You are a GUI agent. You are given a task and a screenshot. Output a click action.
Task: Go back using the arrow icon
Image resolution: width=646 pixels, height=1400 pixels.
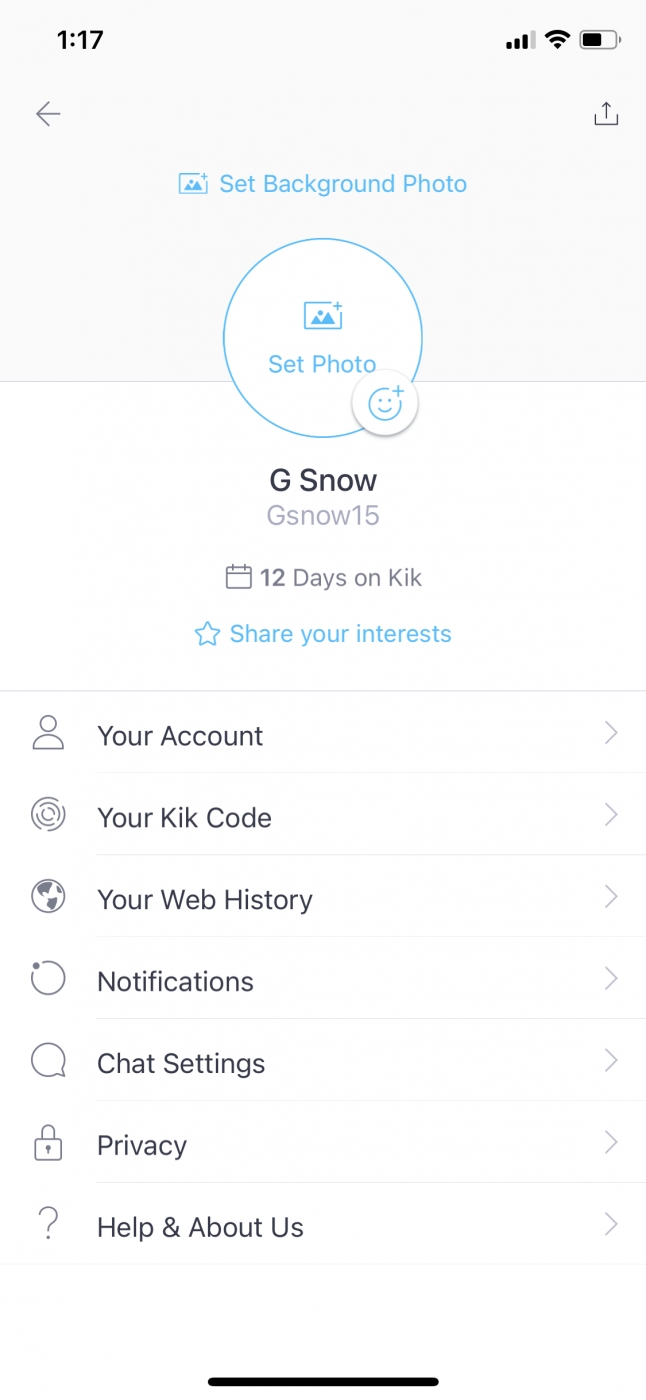[x=48, y=114]
